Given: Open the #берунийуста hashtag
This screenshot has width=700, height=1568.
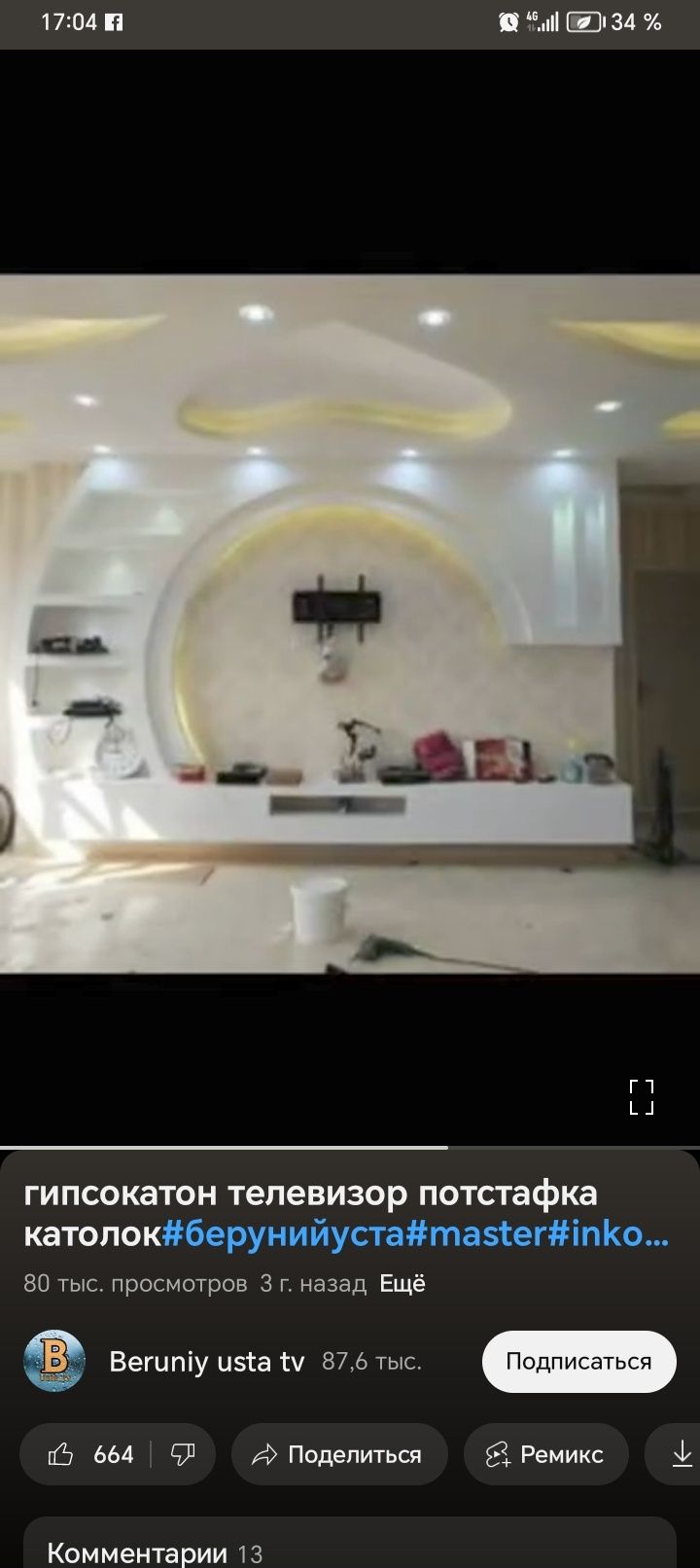Looking at the screenshot, I should pos(282,1233).
